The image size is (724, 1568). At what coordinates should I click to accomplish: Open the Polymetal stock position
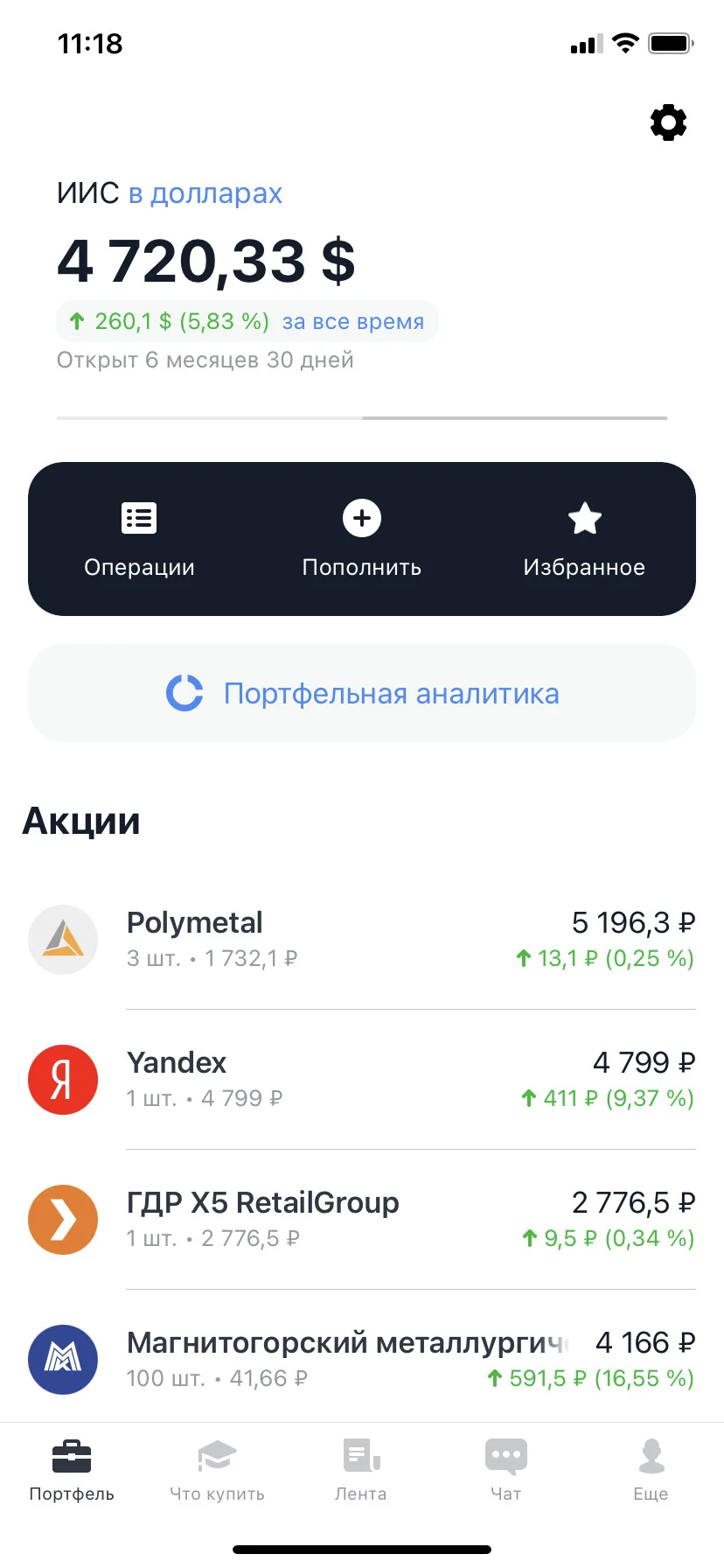(x=362, y=940)
